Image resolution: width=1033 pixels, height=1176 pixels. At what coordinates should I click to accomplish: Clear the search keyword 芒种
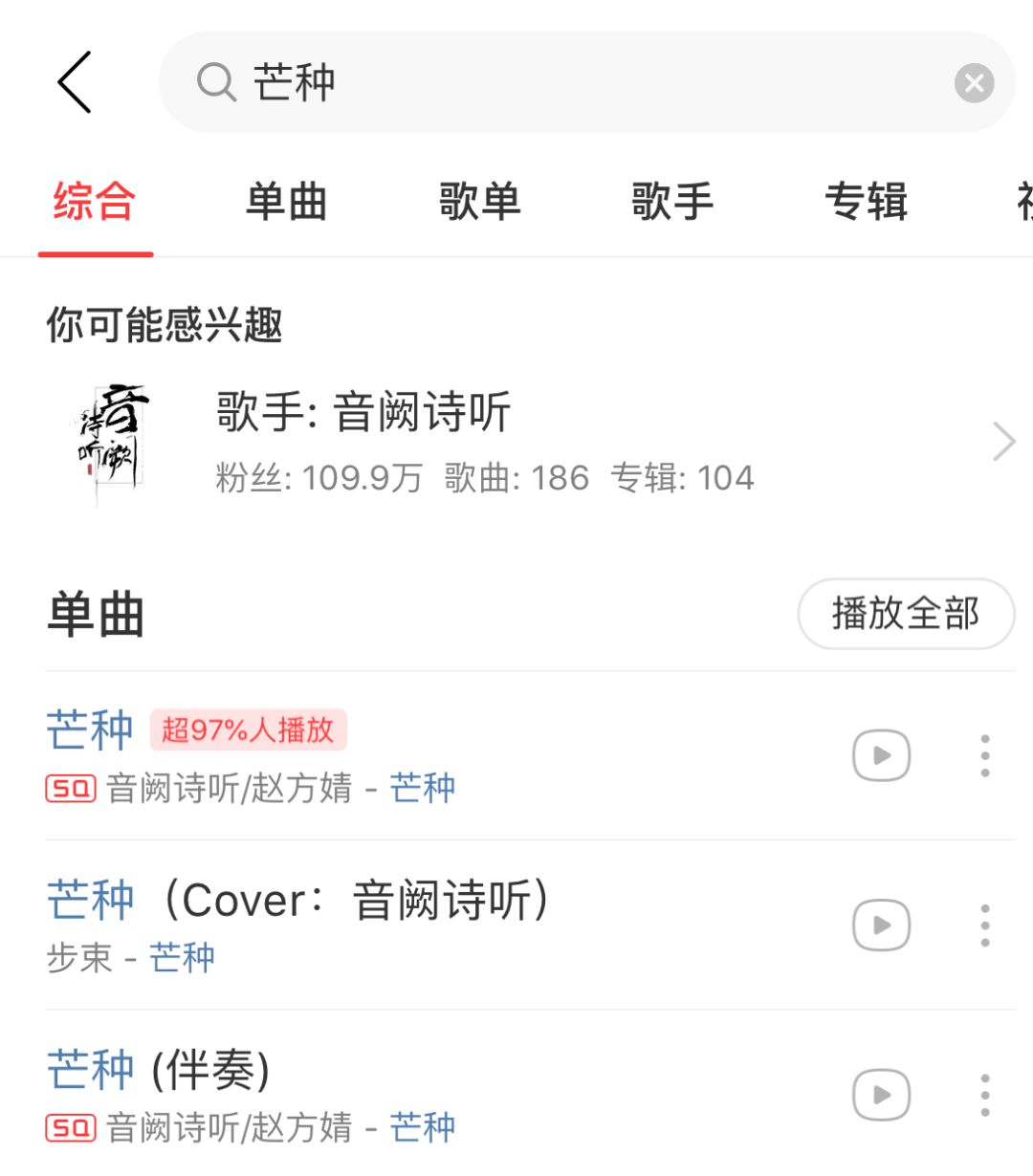coord(974,82)
